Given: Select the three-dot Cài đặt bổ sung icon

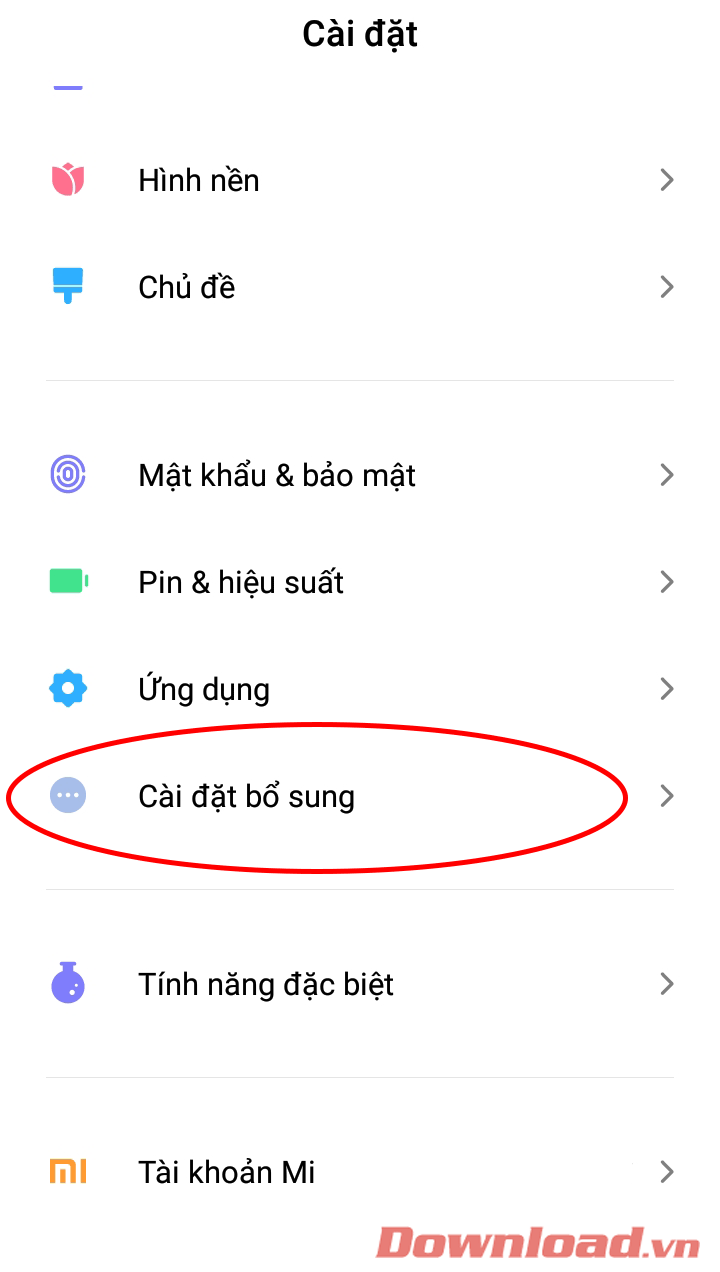Looking at the screenshot, I should click(x=67, y=795).
